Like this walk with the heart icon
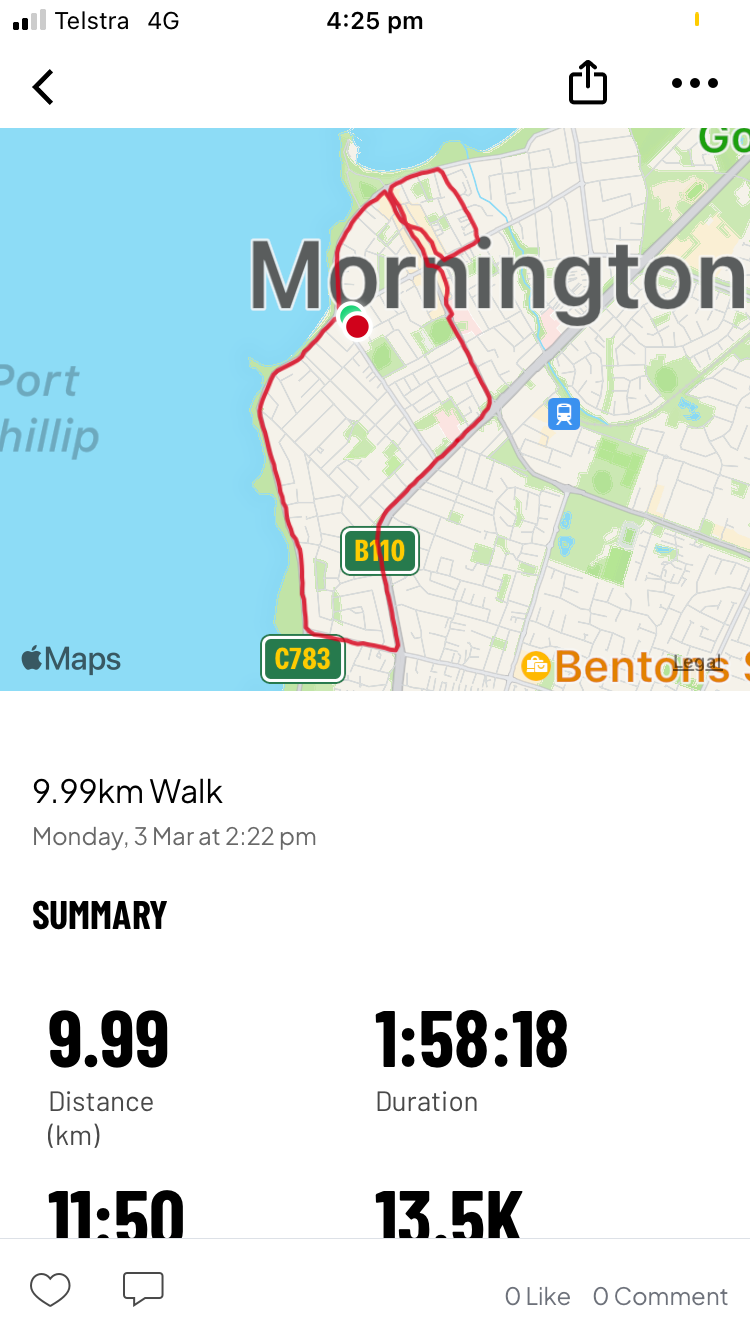This screenshot has width=750, height=1334. pyautogui.click(x=50, y=1290)
